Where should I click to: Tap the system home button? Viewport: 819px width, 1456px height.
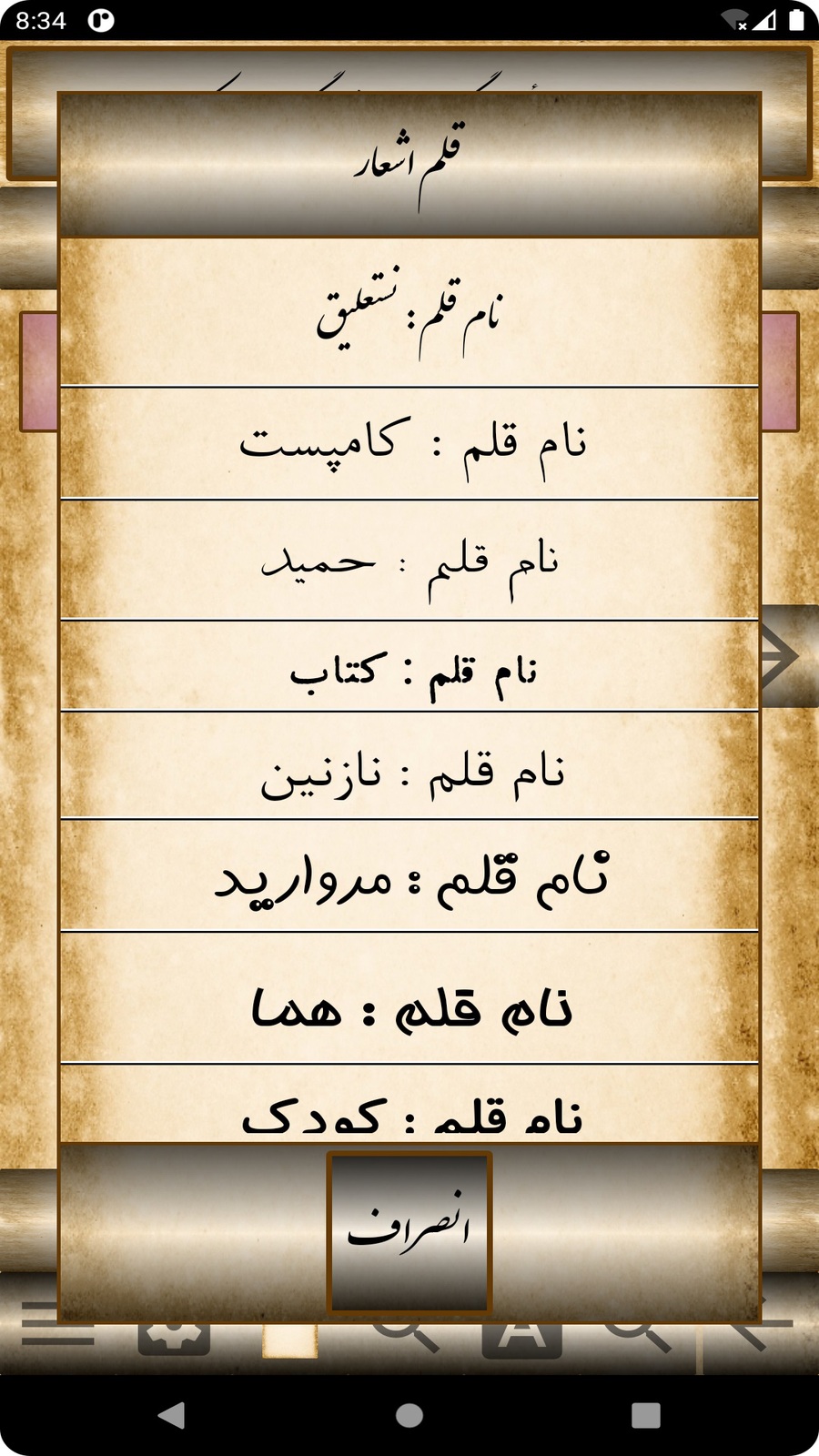409,1415
